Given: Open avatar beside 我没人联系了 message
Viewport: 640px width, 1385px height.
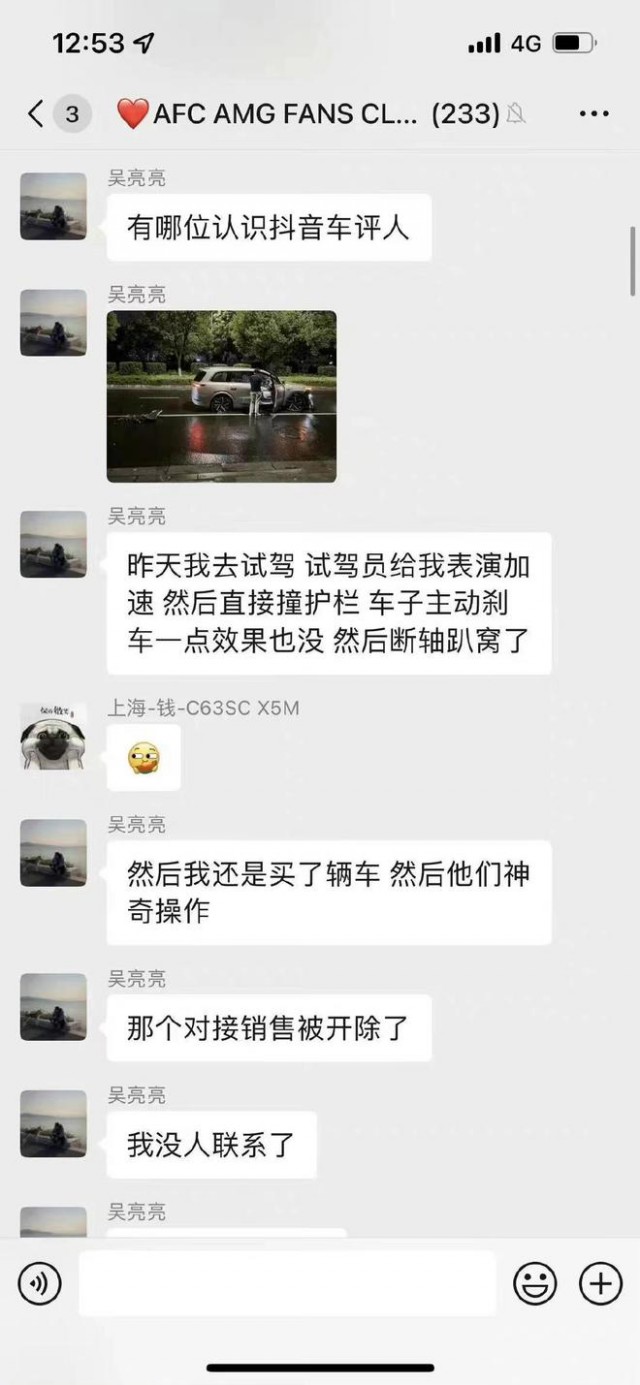Looking at the screenshot, I should [x=54, y=1124].
